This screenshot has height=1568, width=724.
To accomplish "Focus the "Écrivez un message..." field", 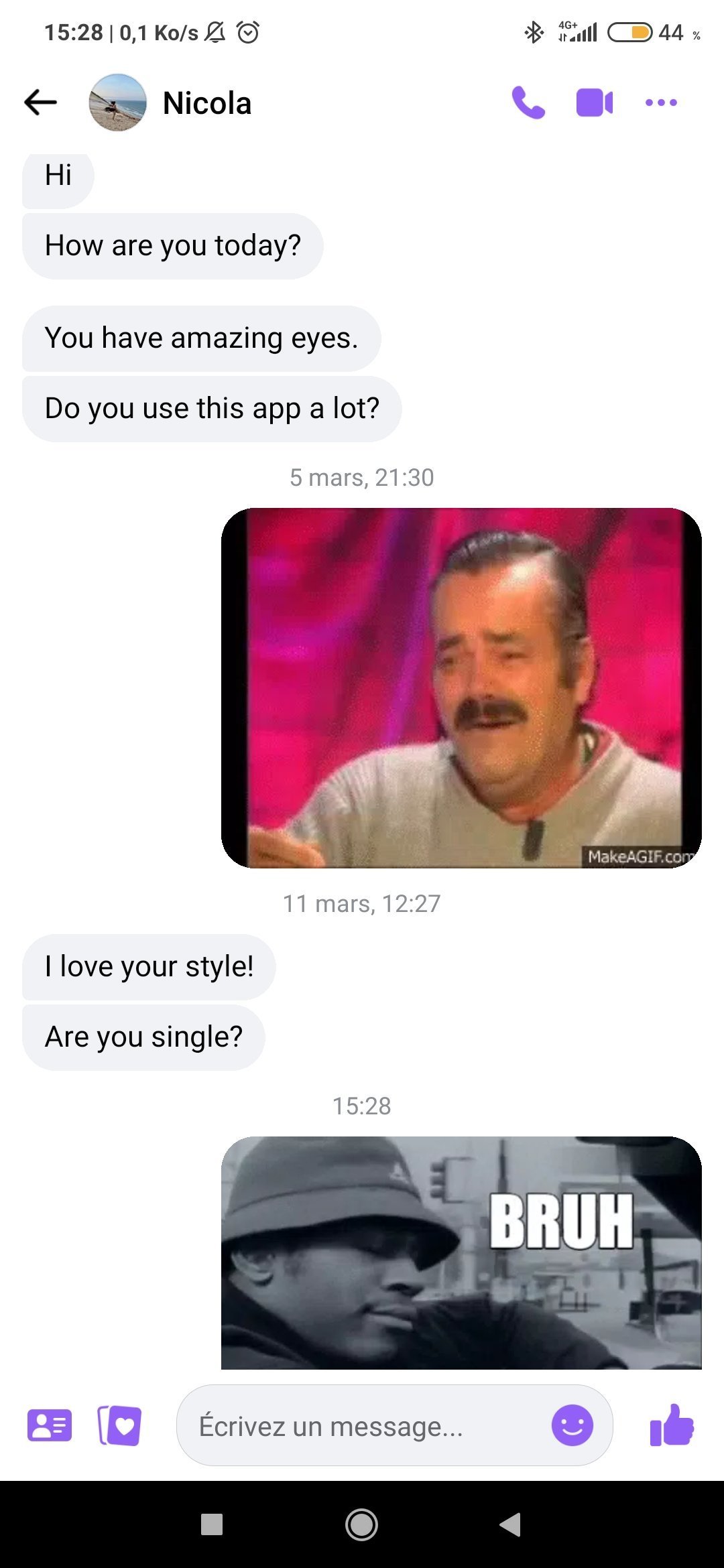I will (x=362, y=1426).
